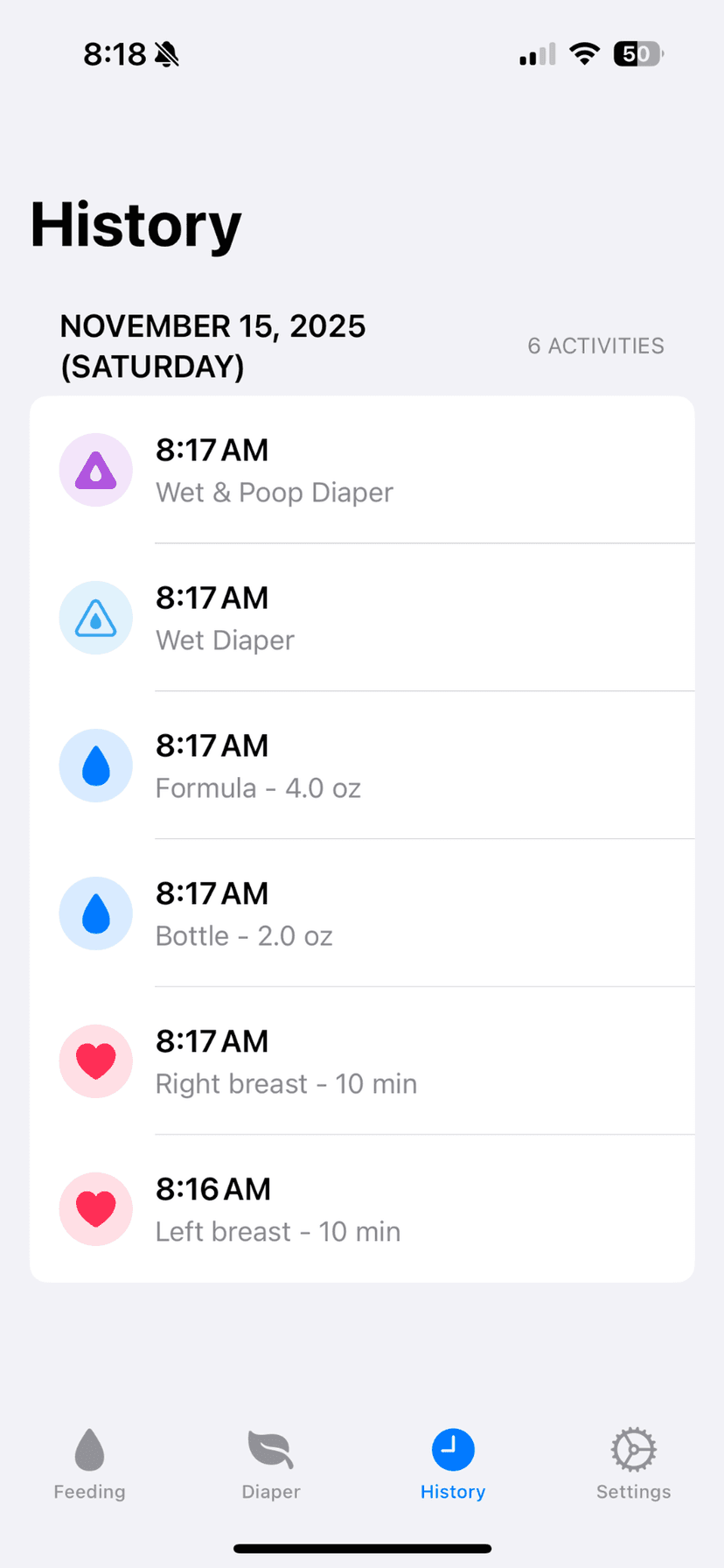Tap the home indicator bar
The image size is (724, 1568).
(362, 1547)
